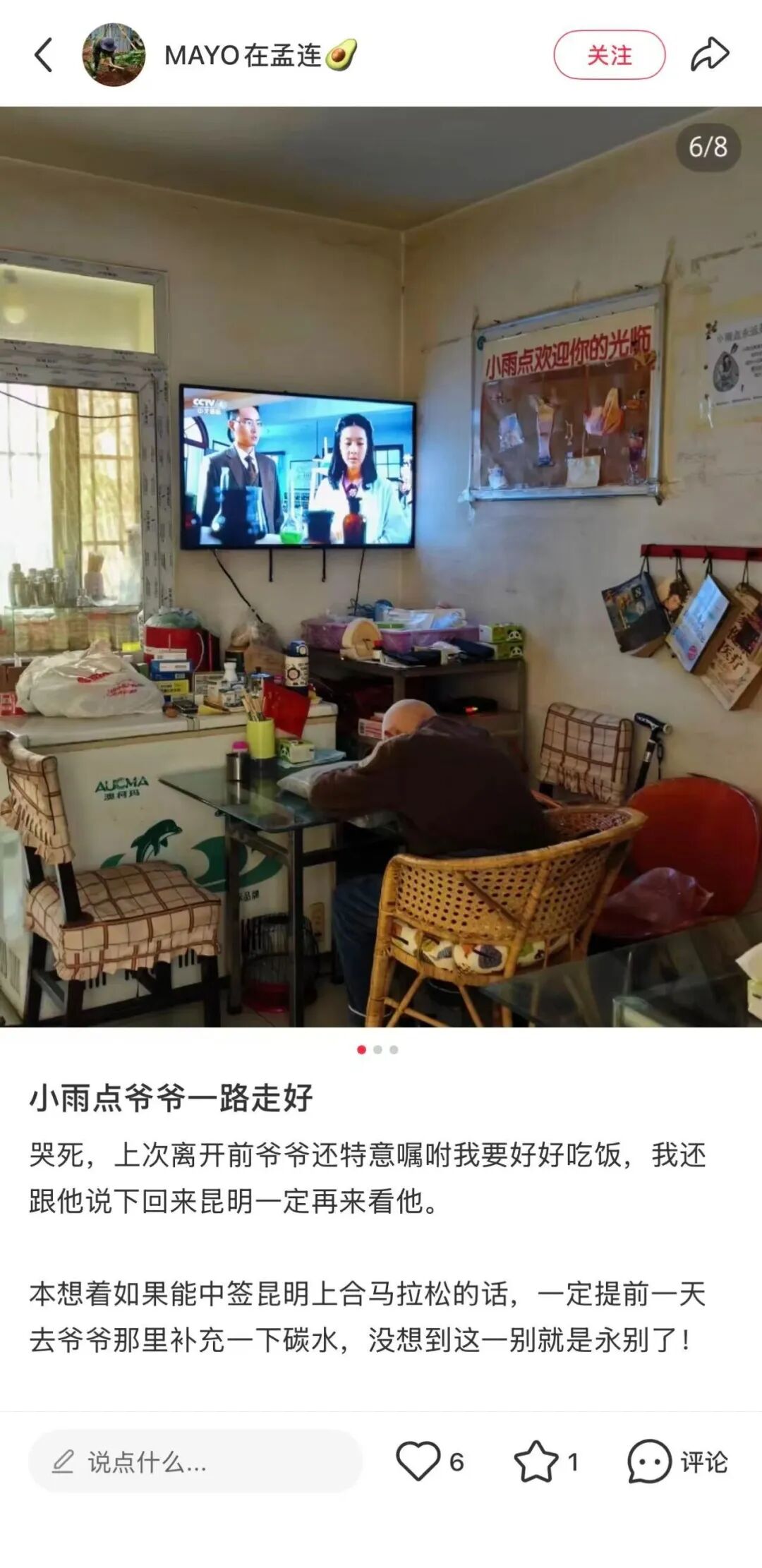This screenshot has height=1568, width=762.
Task: Go back using the top-left arrow
Action: [x=44, y=55]
